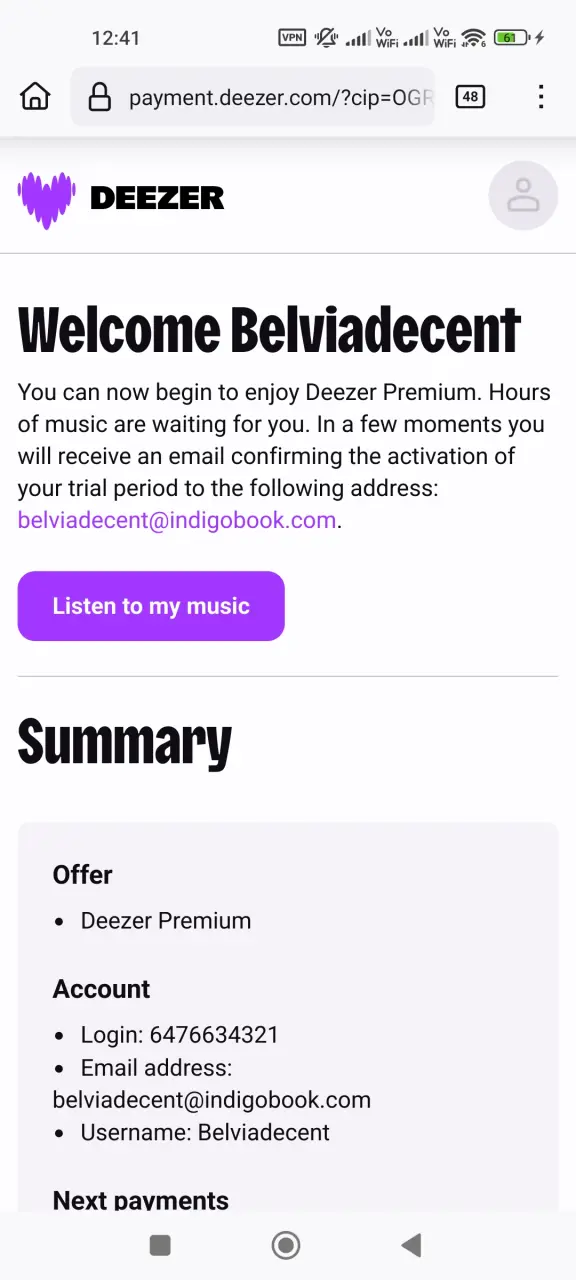Open the tab switcher showing 48 tabs
576x1280 pixels.
coord(470,96)
